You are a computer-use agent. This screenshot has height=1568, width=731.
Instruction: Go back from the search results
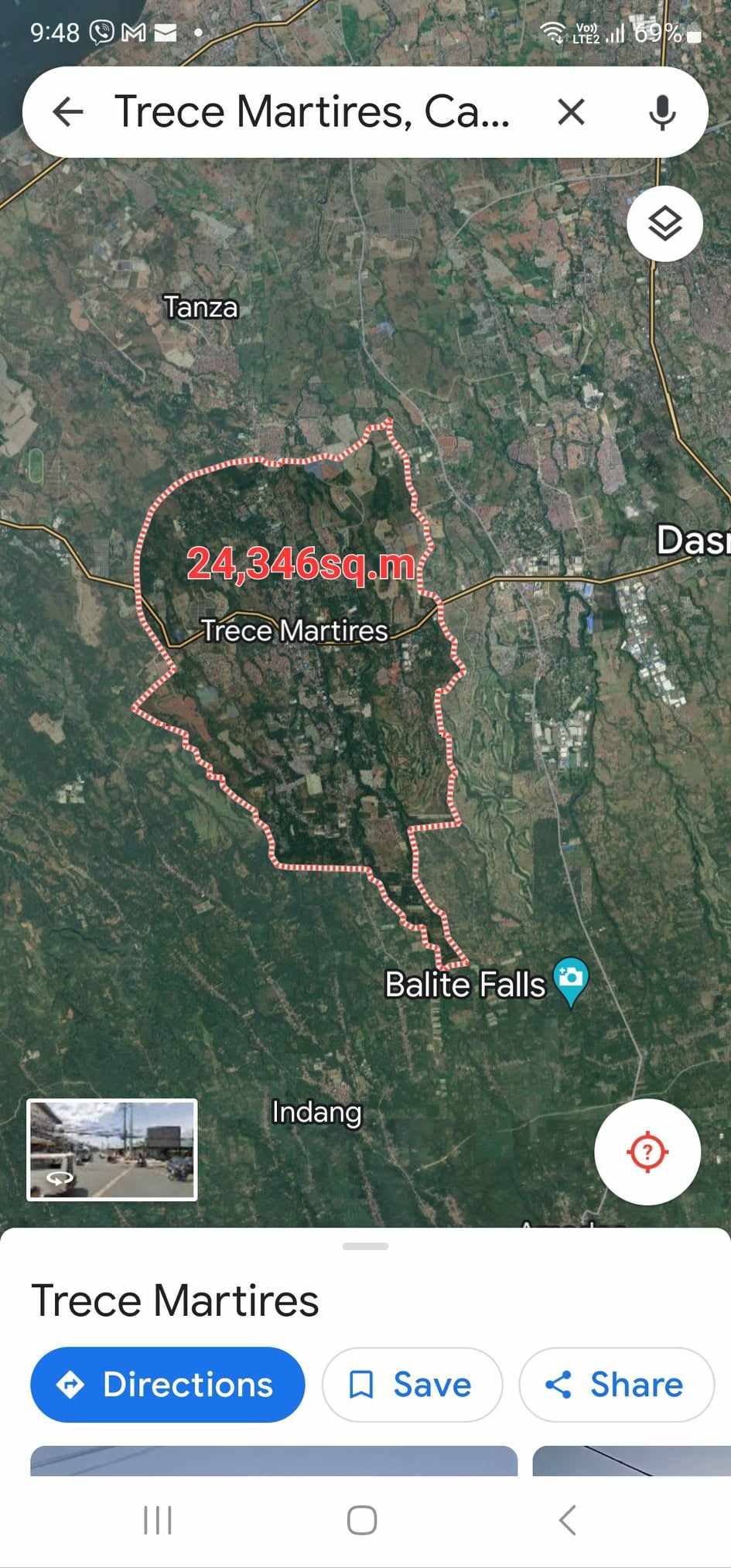68,112
